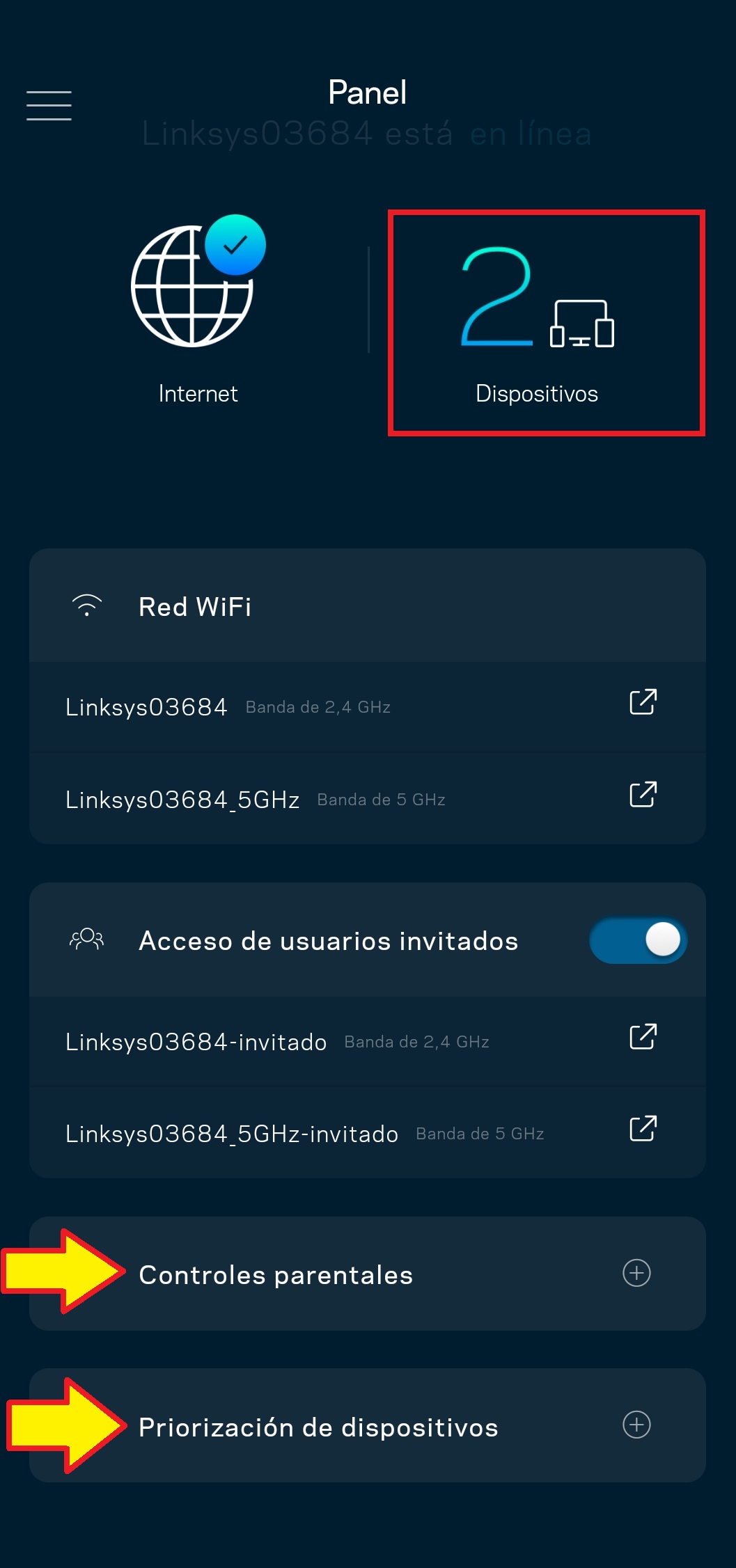Expand Controles parentales with plus icon
Viewport: 736px width, 1568px height.
[636, 1273]
